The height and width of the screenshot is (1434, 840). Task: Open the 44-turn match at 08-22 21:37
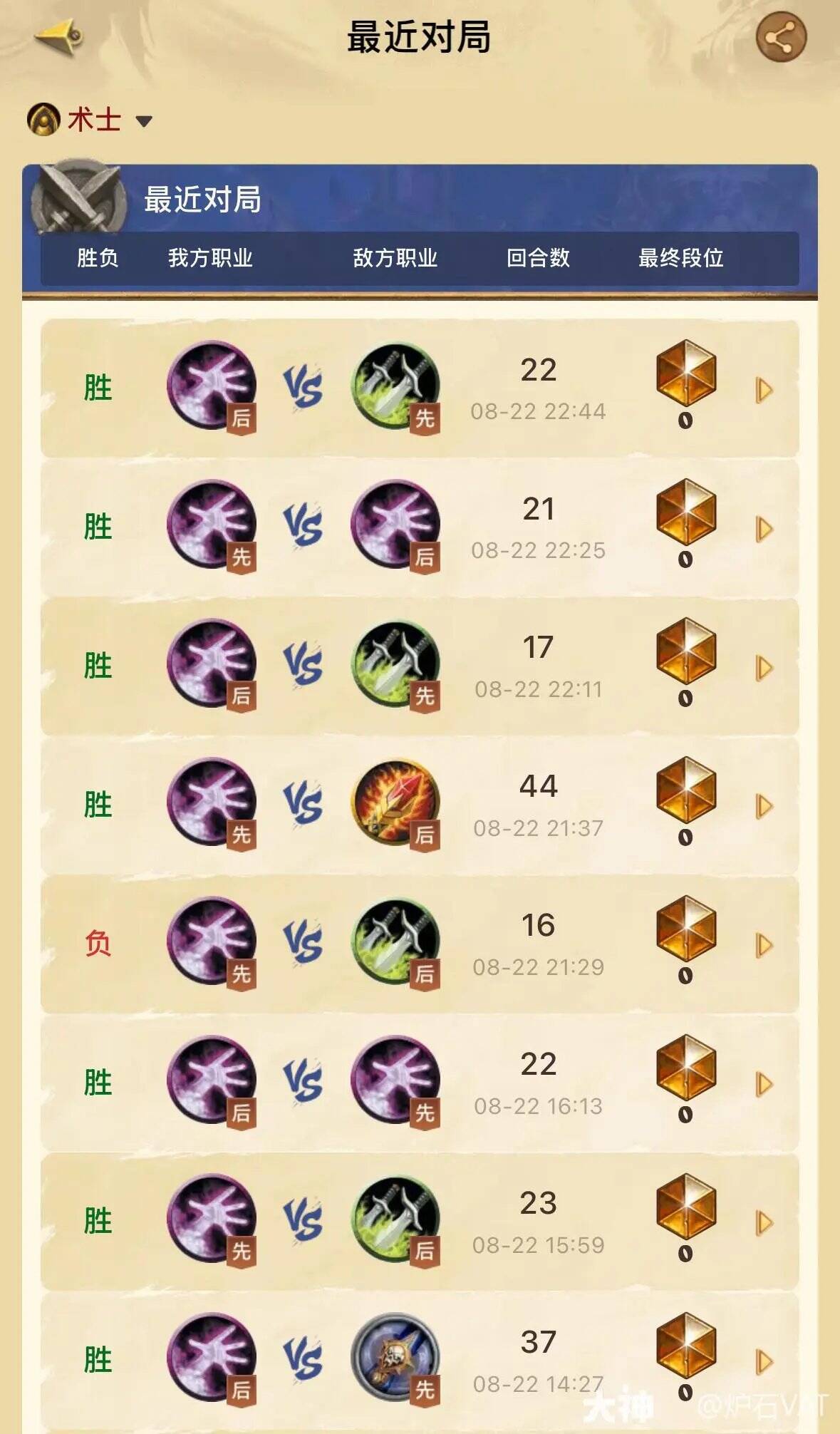[x=764, y=806]
